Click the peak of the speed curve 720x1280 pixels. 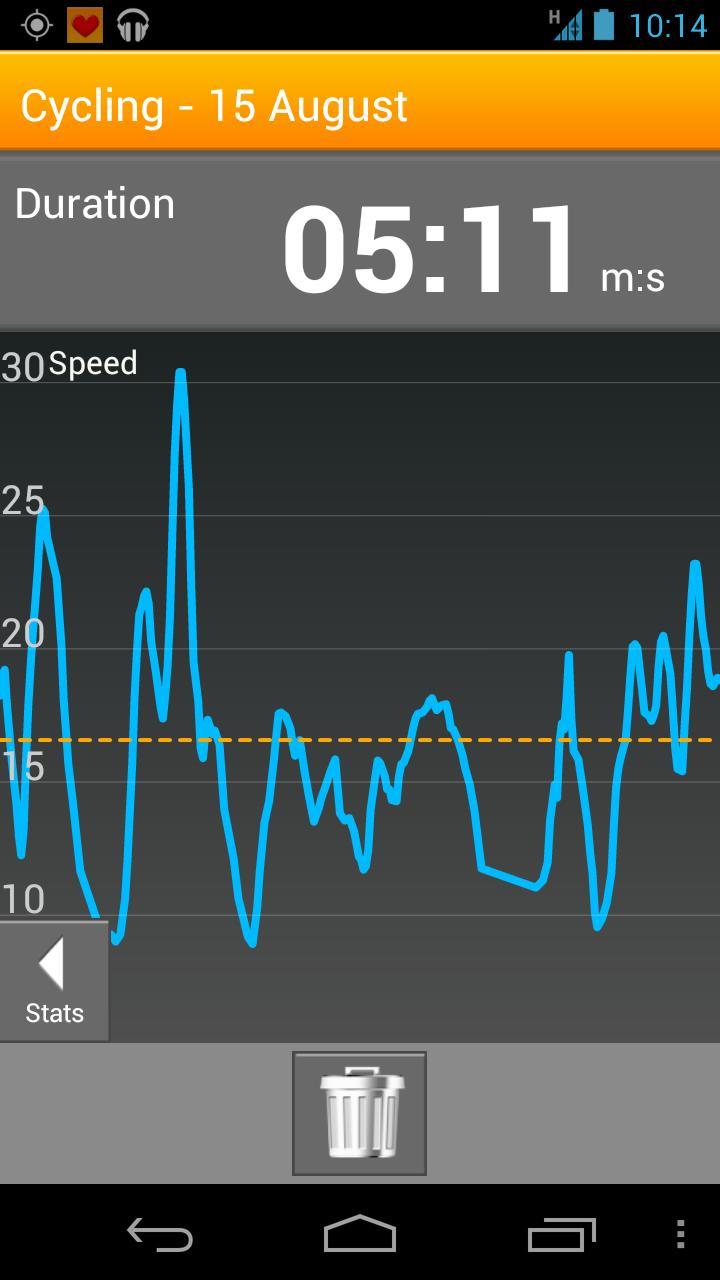(180, 372)
